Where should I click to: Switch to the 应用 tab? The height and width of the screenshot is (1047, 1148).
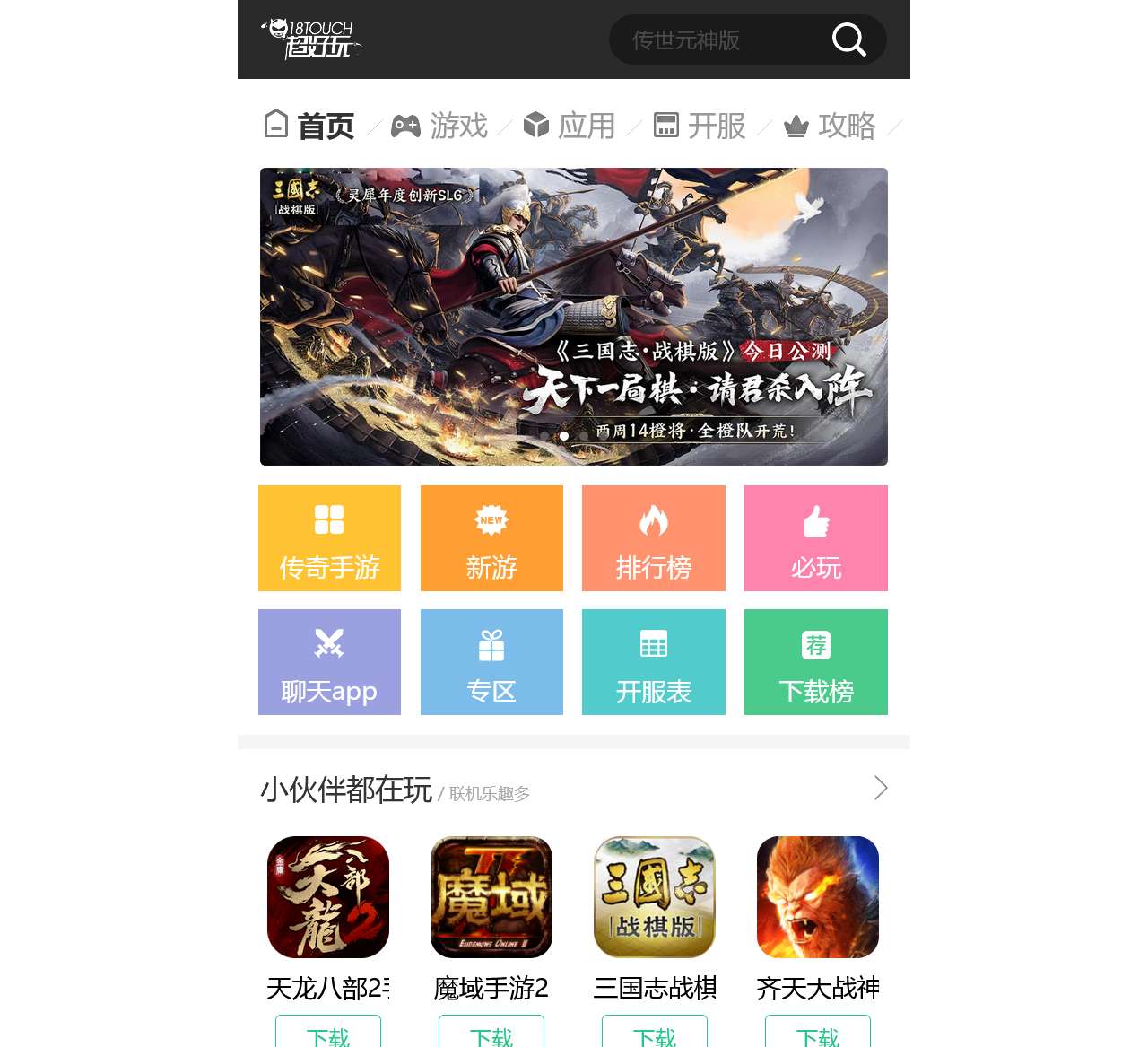[x=570, y=126]
